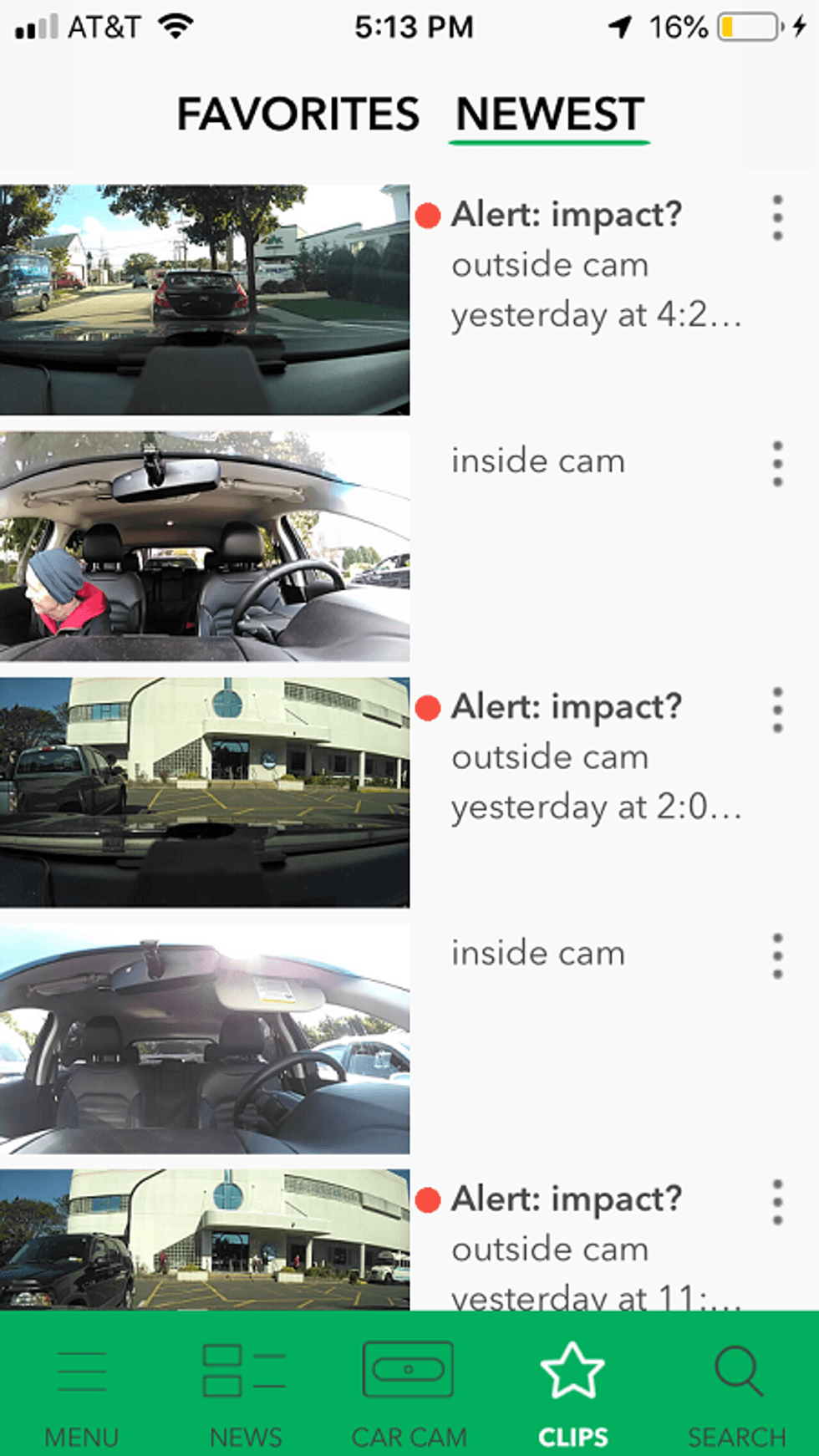Play the inside cam clip showing a person in a beanie

click(x=205, y=546)
